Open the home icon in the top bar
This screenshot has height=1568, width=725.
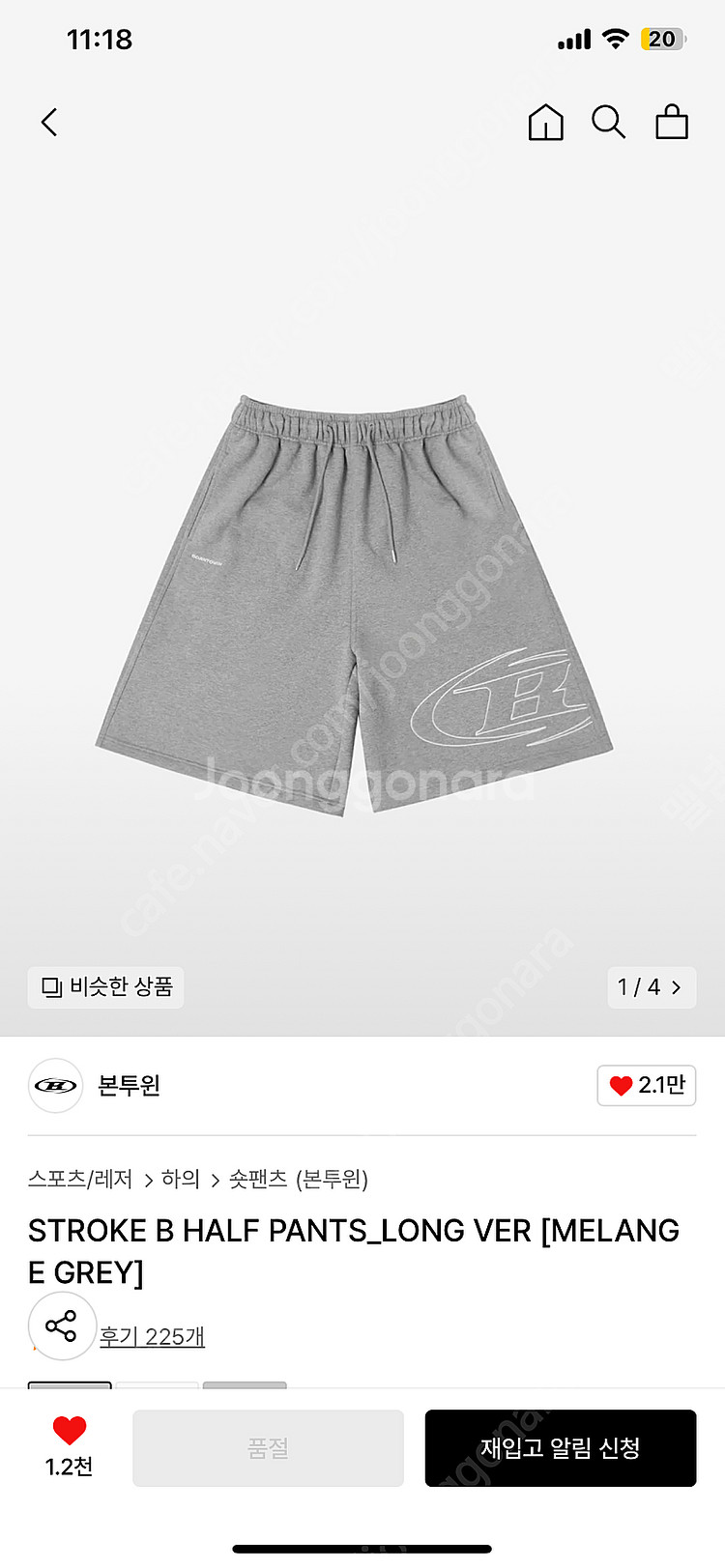545,123
